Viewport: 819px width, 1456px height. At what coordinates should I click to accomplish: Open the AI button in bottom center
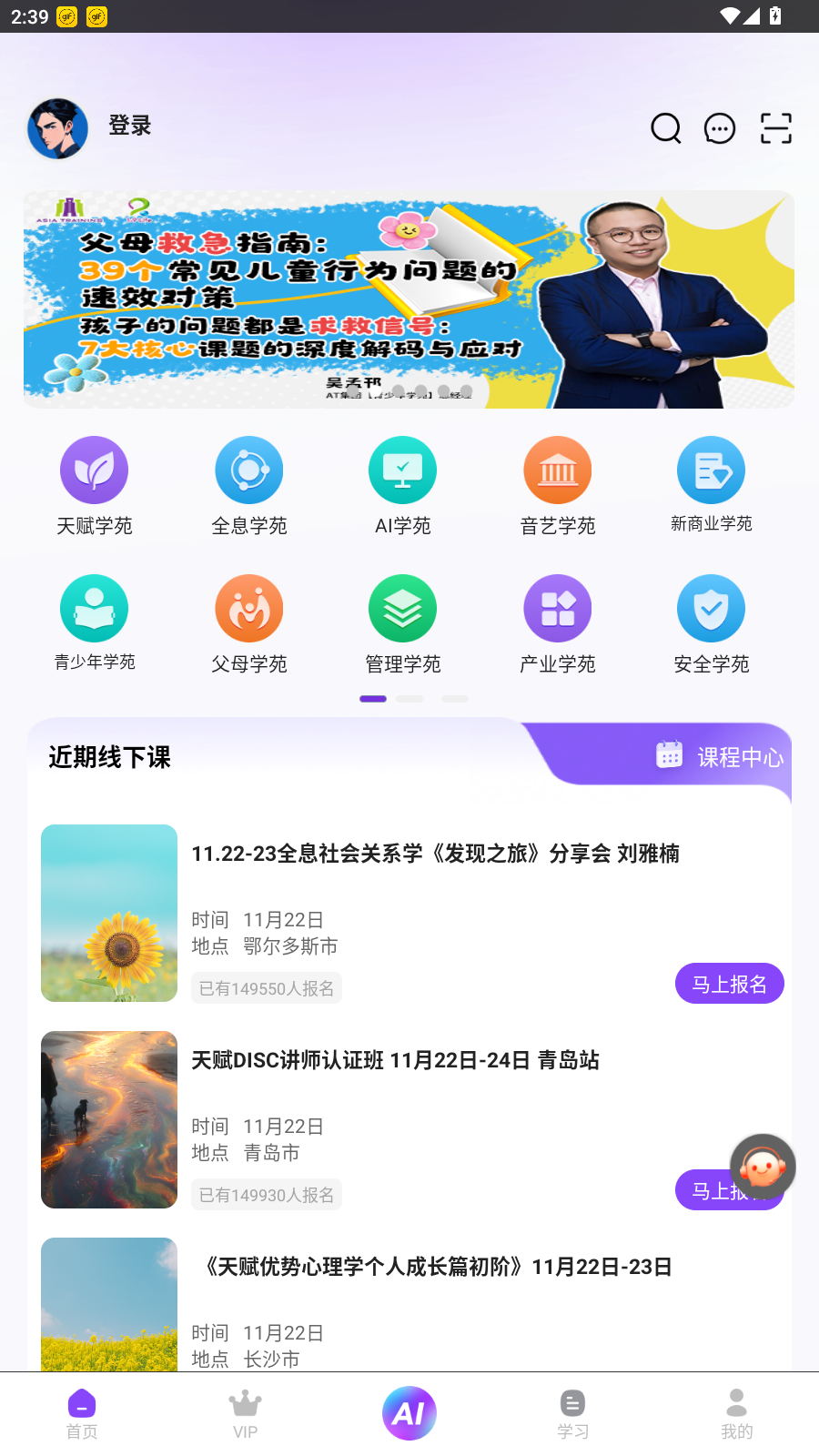[x=409, y=1412]
